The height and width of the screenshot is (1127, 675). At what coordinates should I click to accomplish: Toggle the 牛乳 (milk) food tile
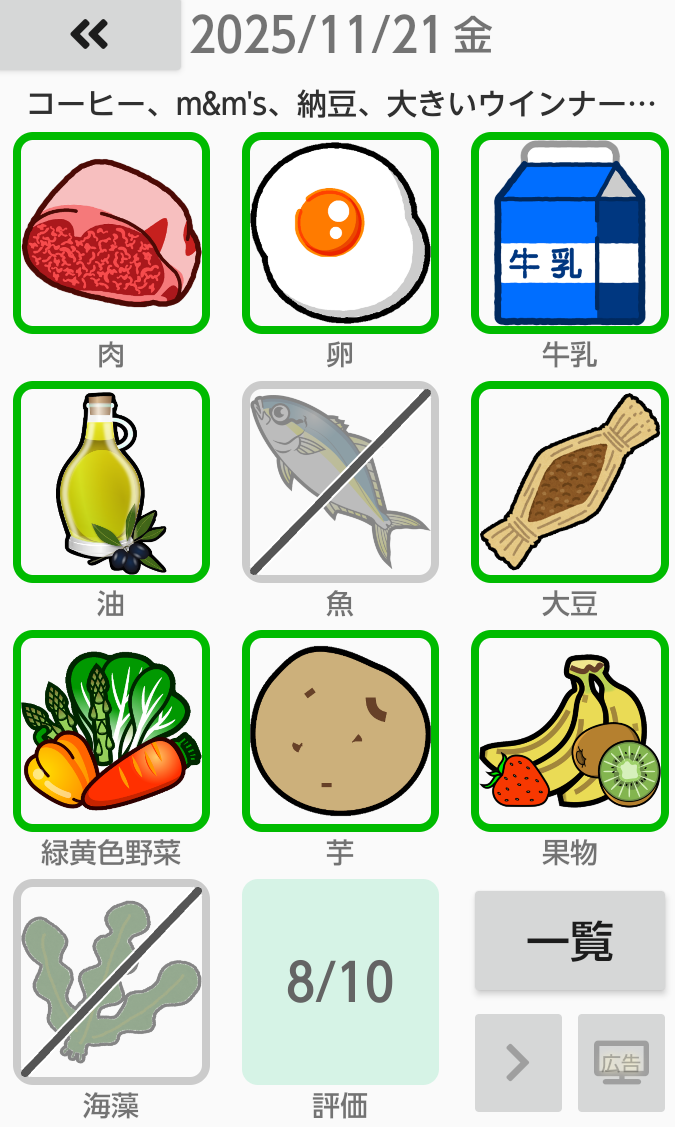(569, 232)
